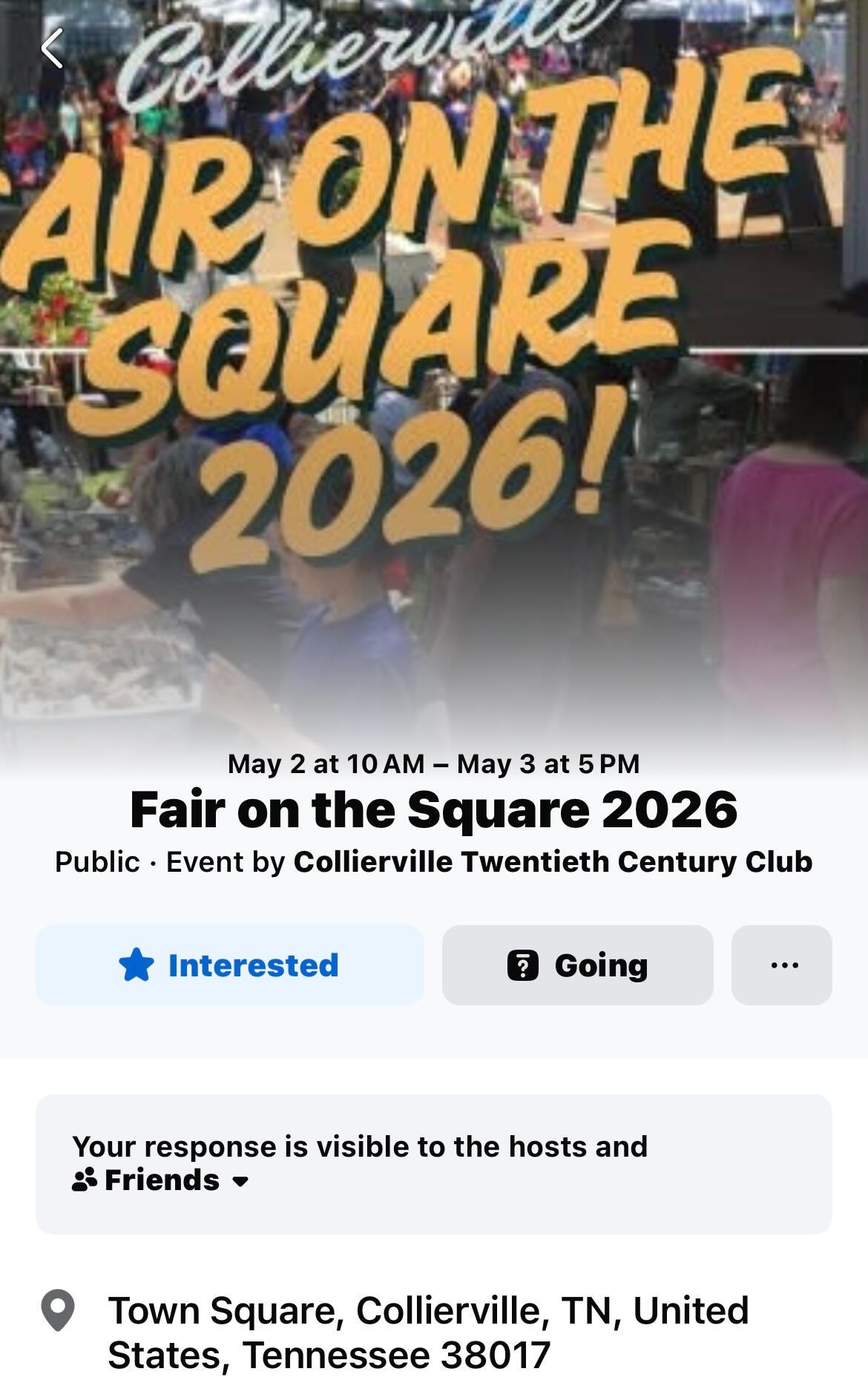This screenshot has height=1380, width=868.
Task: Open host Collierville Twentieth Century Club
Action: [553, 862]
